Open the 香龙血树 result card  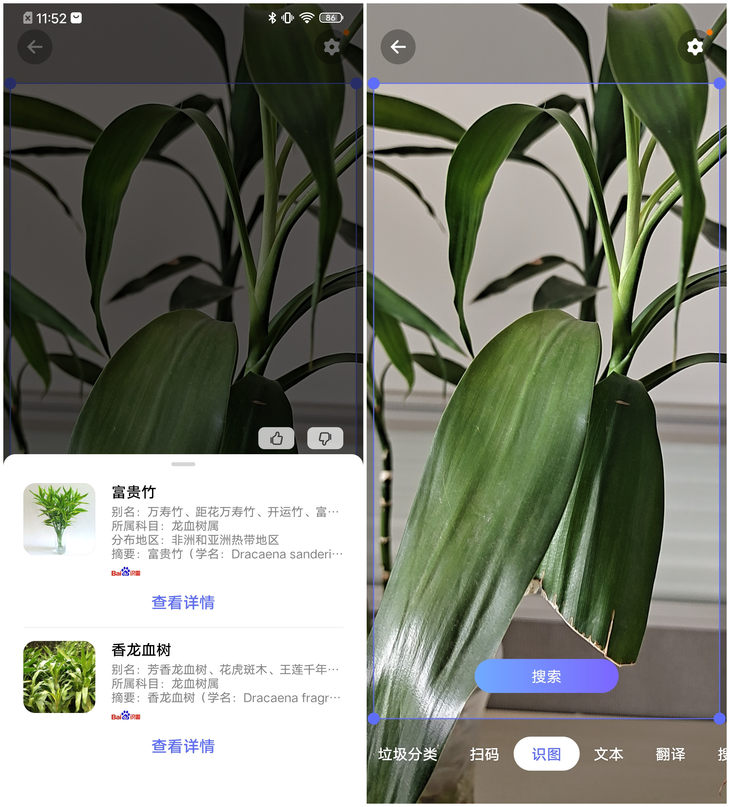click(183, 677)
